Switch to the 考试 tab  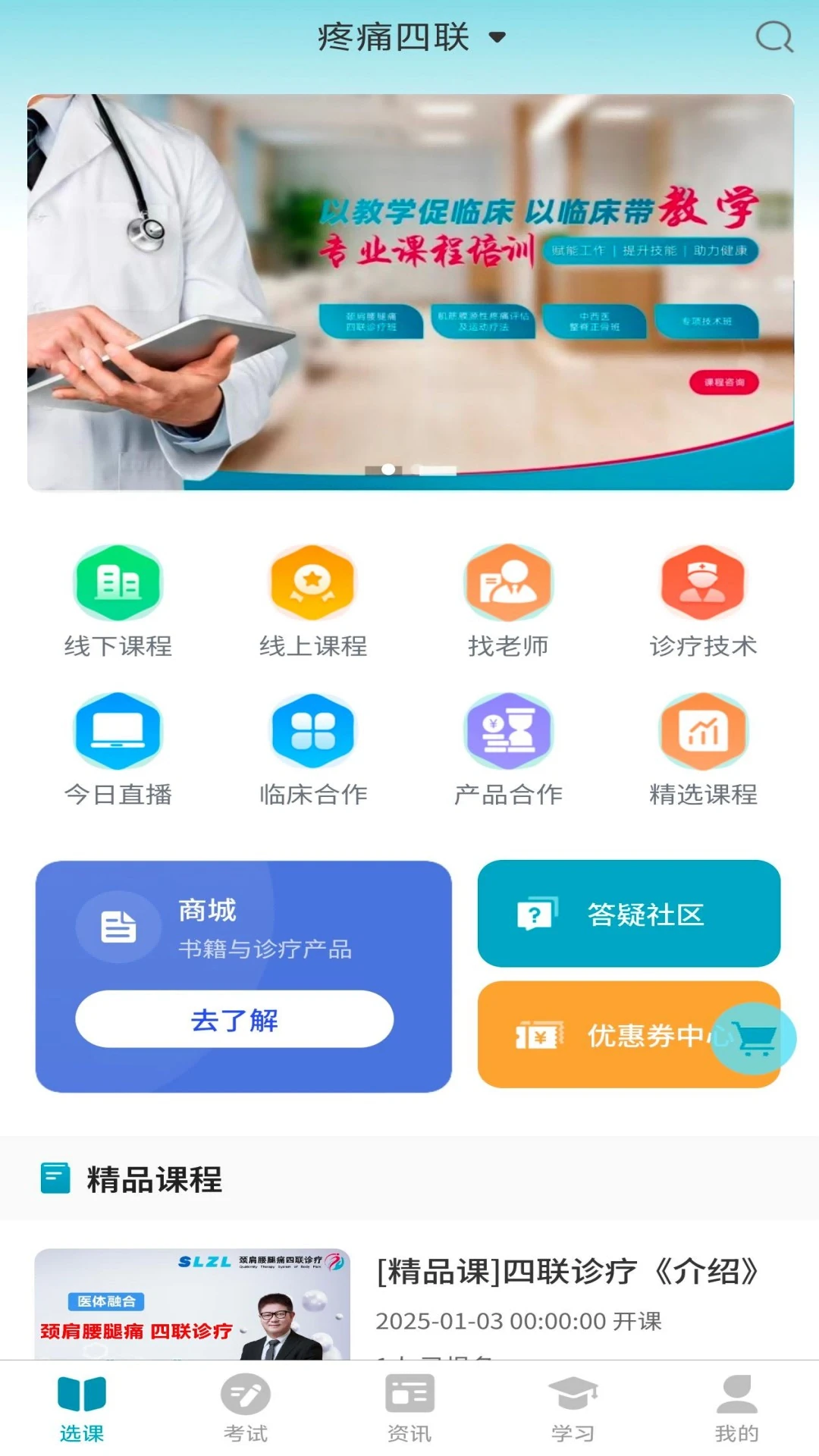(x=246, y=1408)
